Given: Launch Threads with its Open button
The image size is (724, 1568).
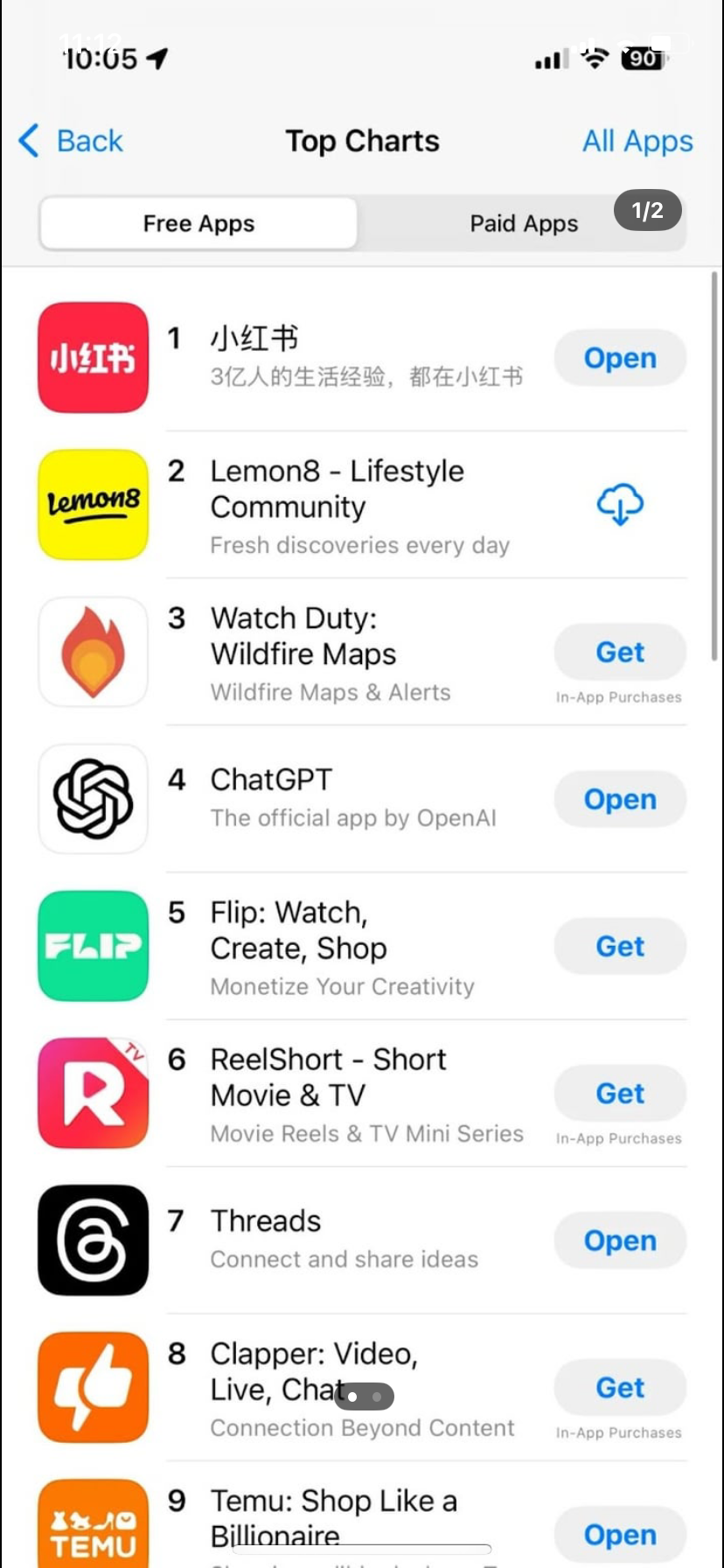Looking at the screenshot, I should [620, 1240].
